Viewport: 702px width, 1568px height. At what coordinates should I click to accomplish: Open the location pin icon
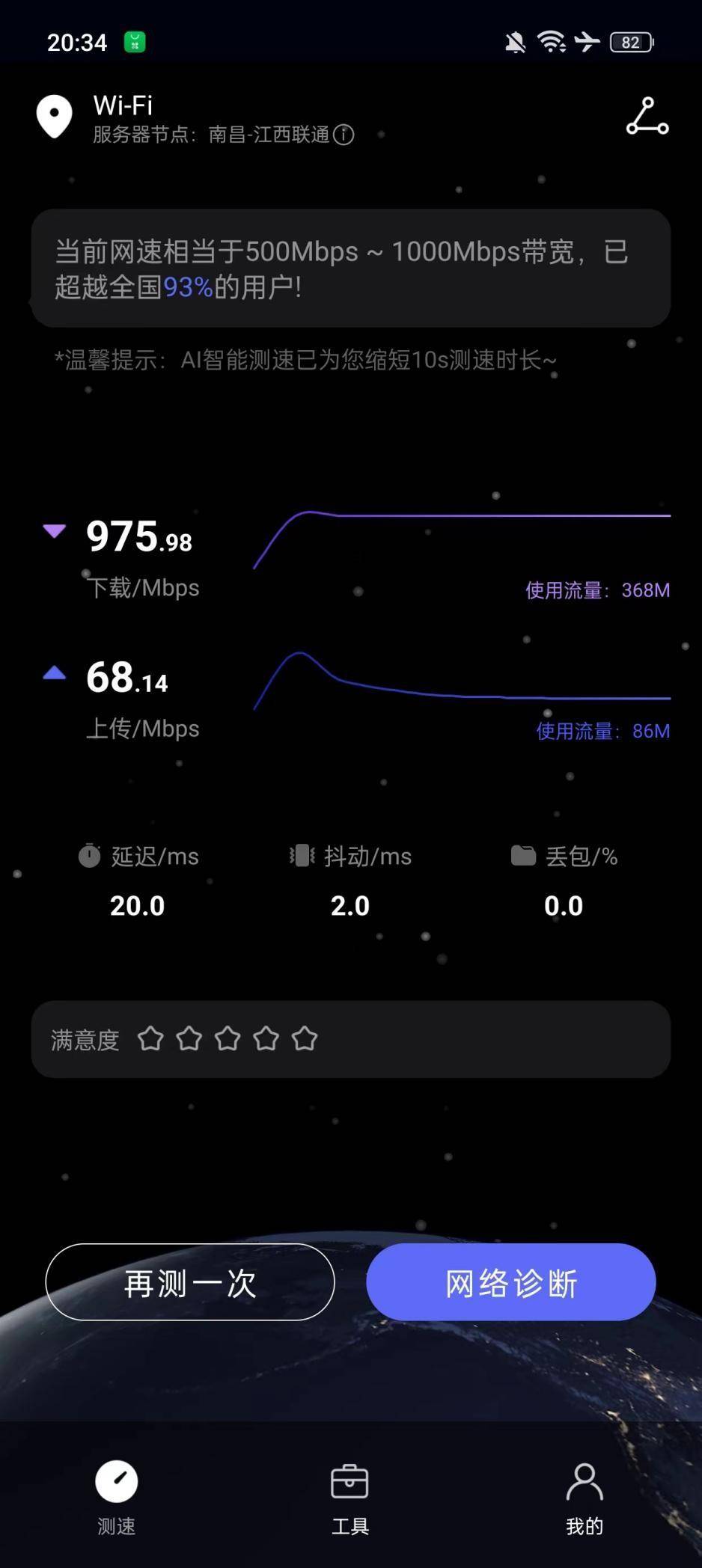point(55,117)
